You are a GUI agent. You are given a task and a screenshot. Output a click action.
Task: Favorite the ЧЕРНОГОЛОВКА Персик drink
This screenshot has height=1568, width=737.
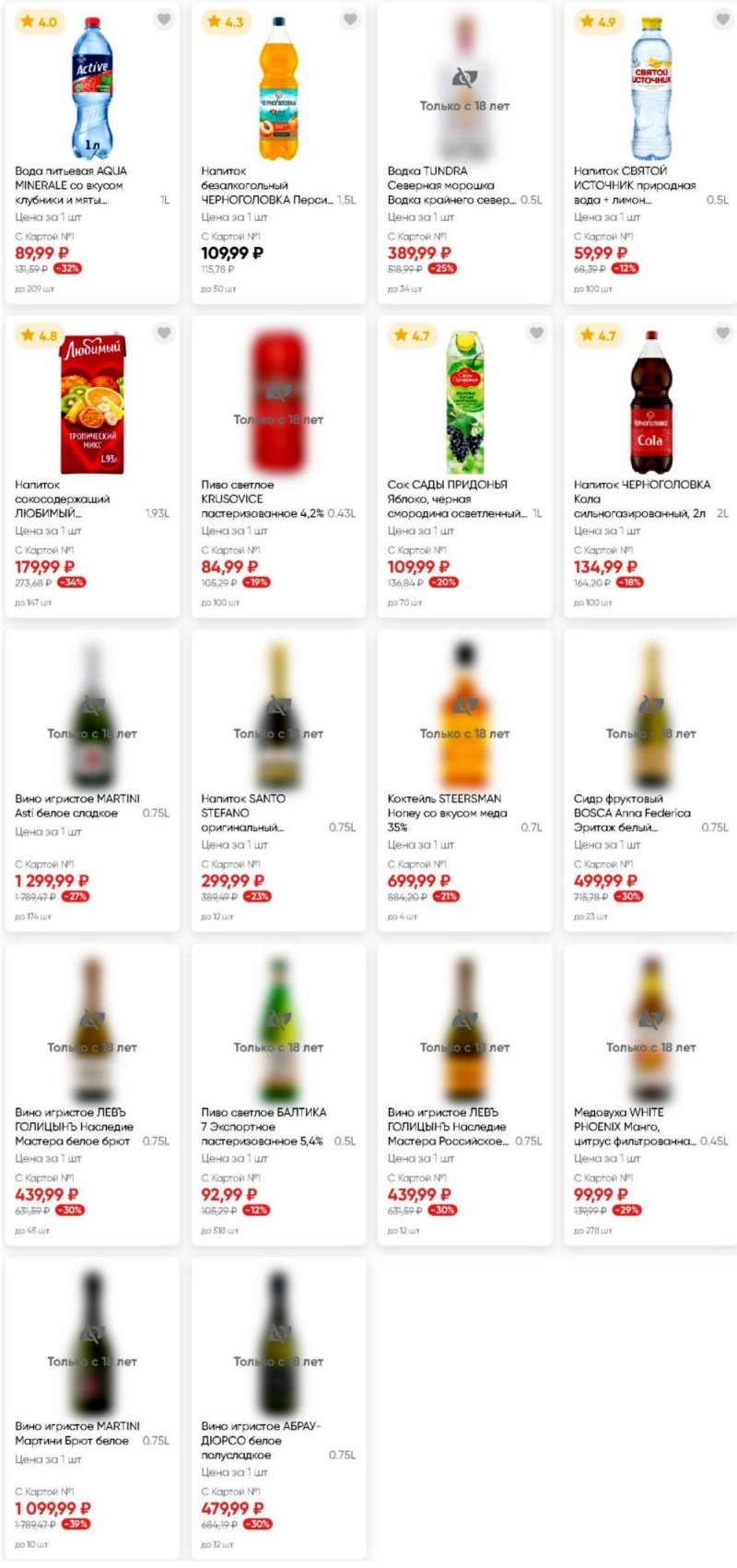[x=350, y=19]
